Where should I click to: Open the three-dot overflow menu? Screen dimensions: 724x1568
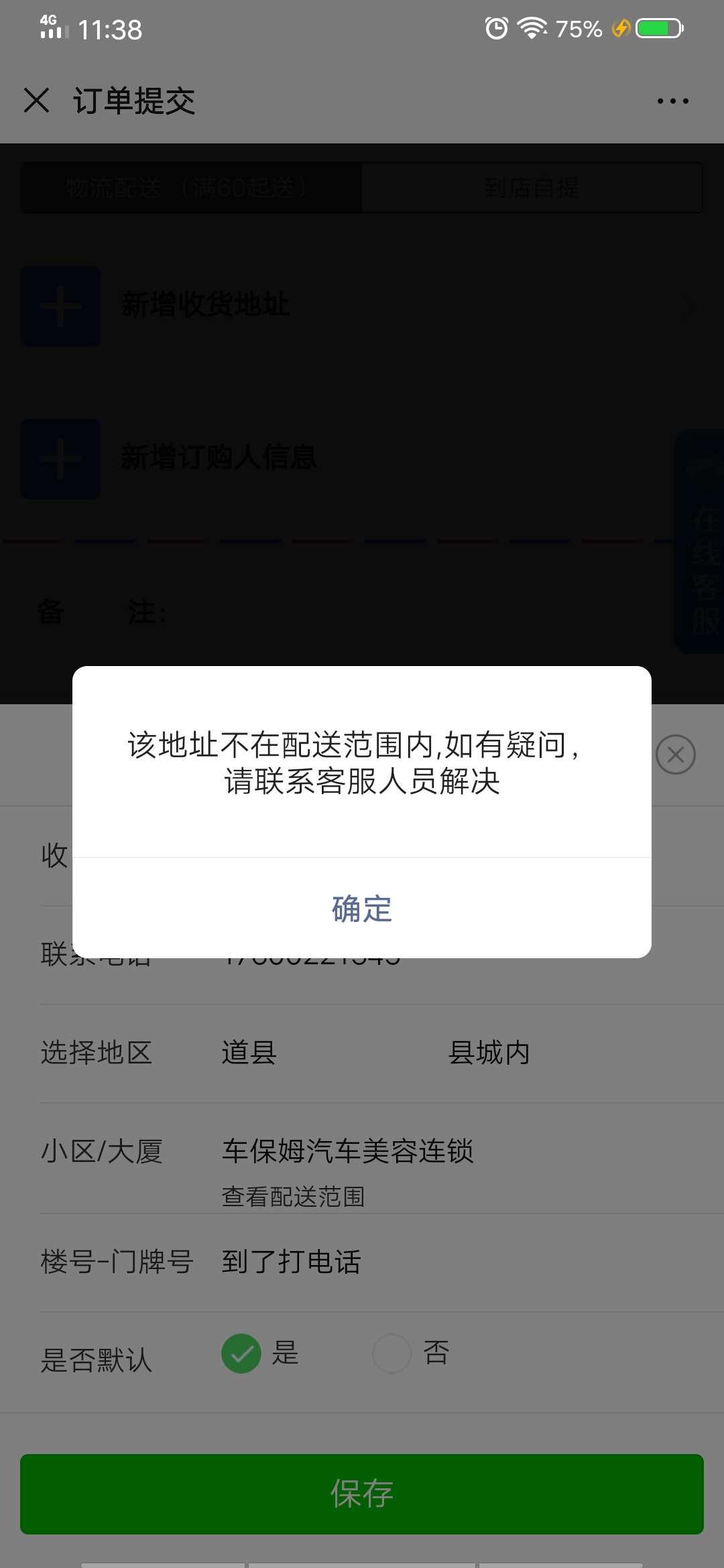click(672, 101)
